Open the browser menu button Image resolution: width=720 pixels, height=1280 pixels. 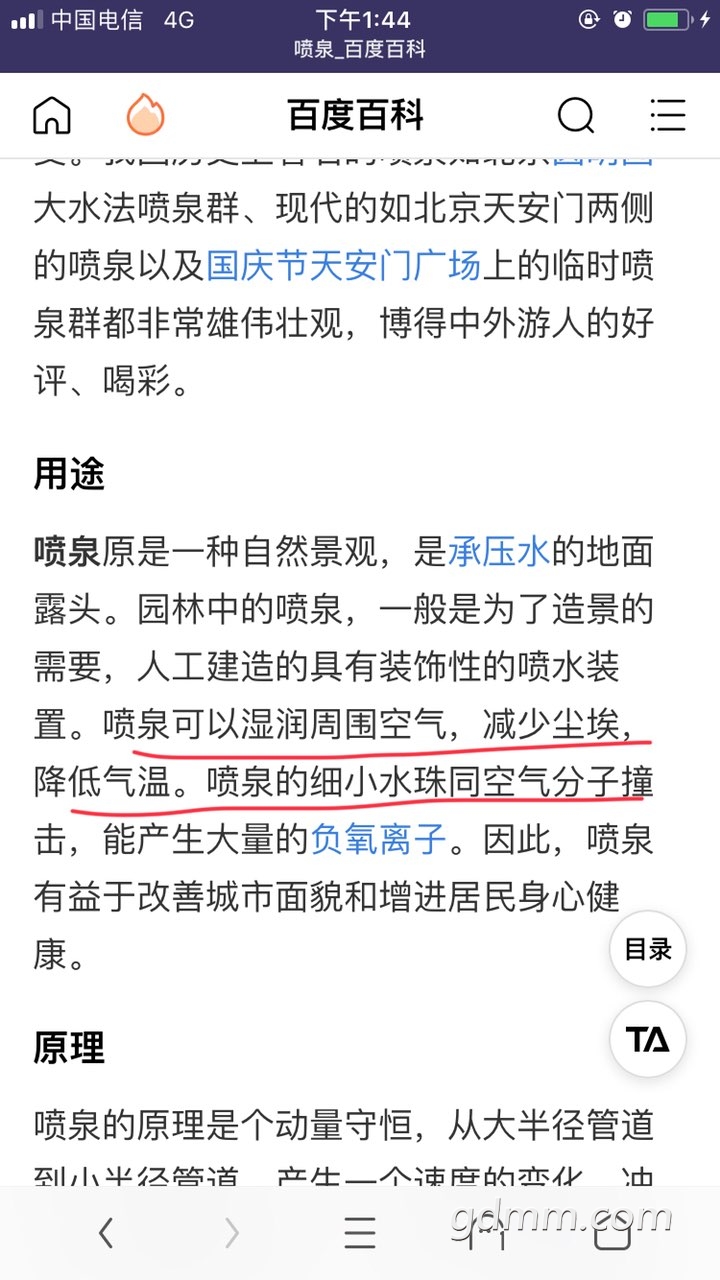click(360, 1235)
